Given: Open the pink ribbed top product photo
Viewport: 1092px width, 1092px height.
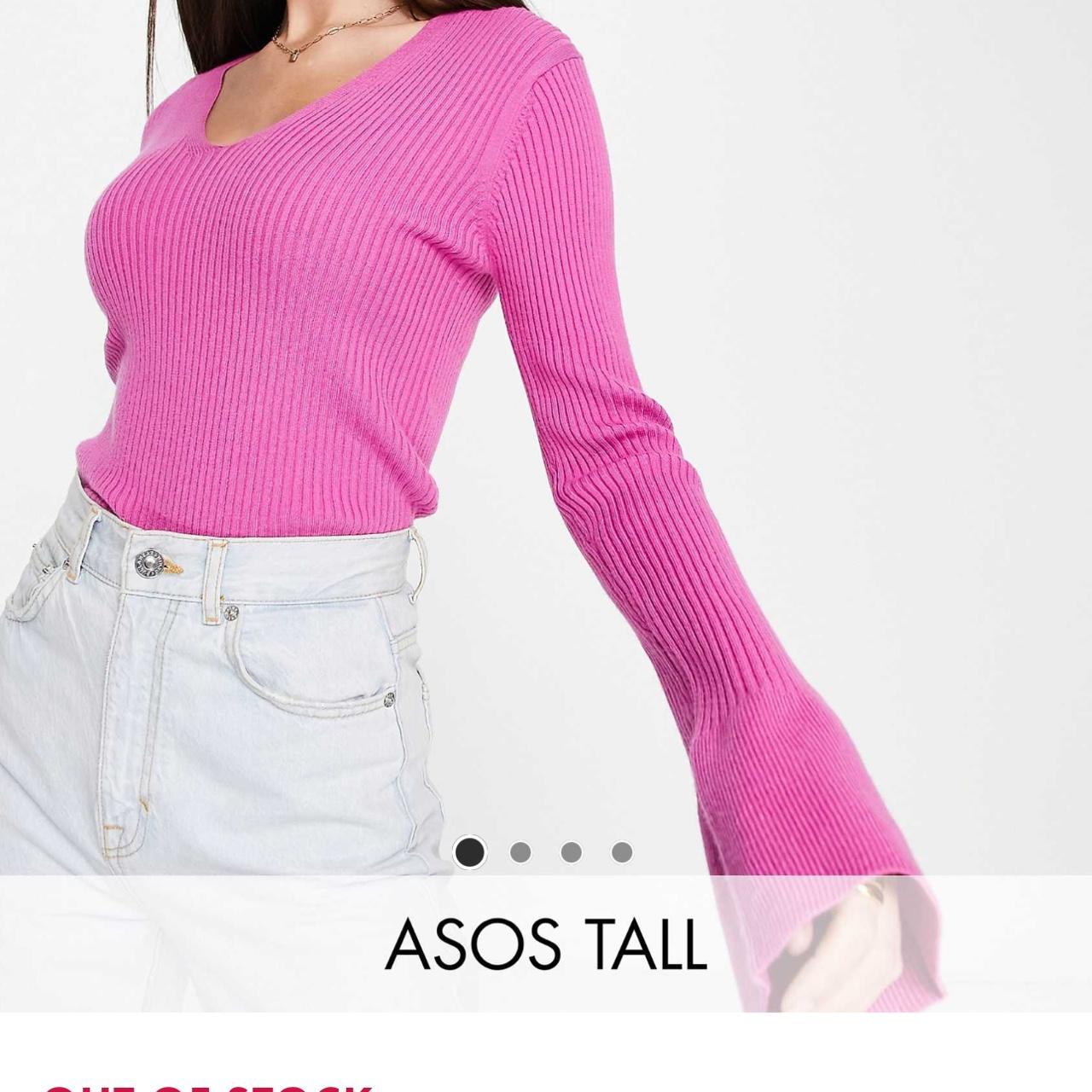Looking at the screenshot, I should 546,384.
